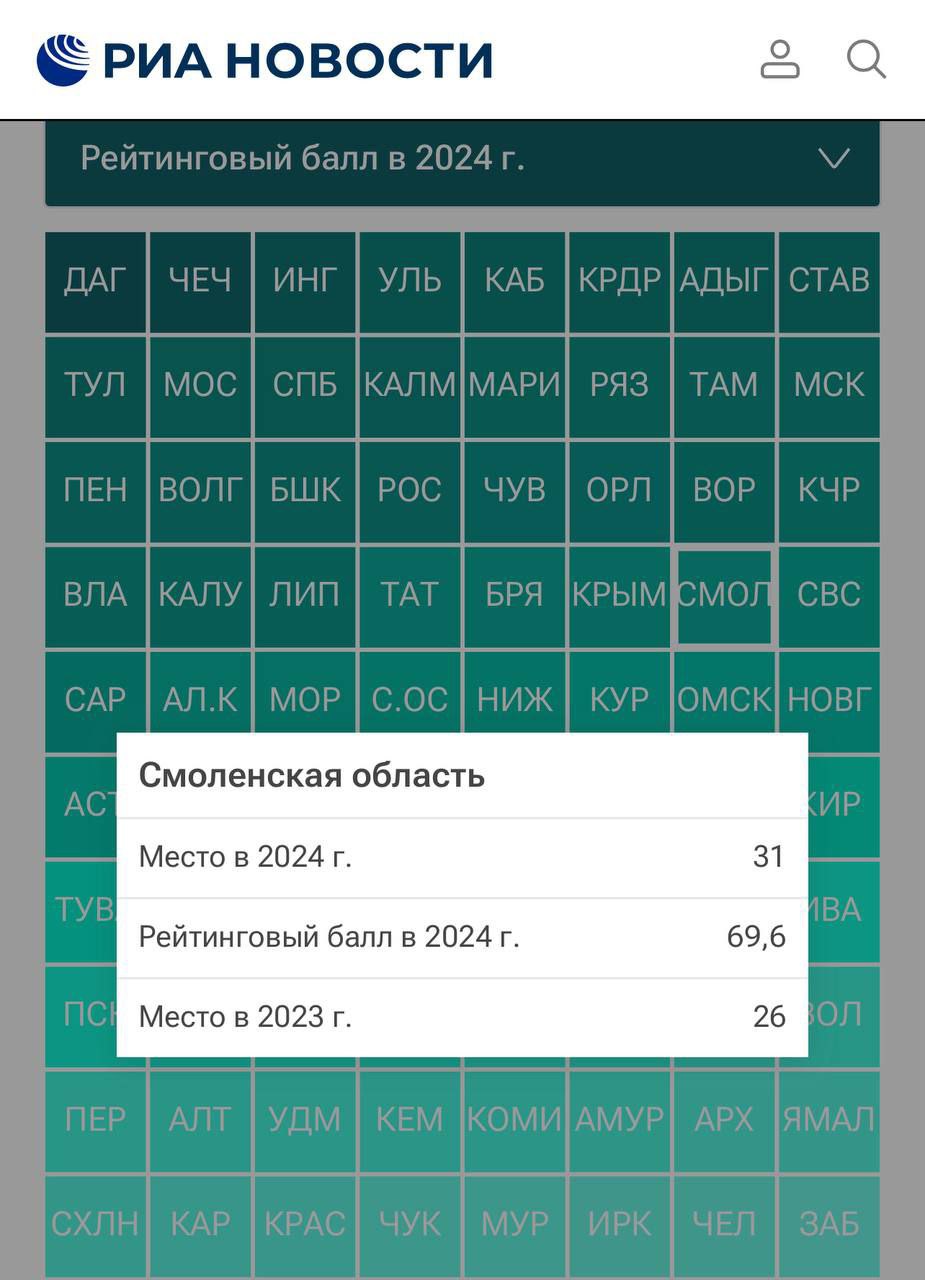Select the МСК region tile
The width and height of the screenshot is (925, 1280).
pyautogui.click(x=829, y=385)
